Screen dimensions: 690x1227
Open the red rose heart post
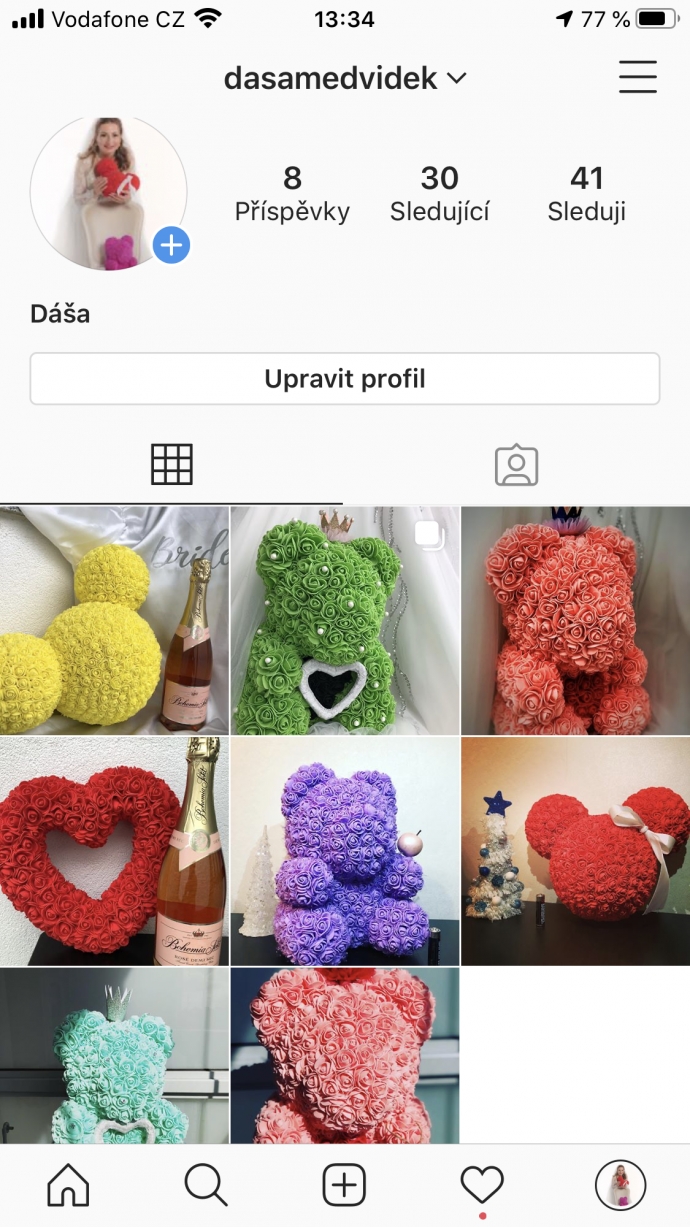click(x=114, y=850)
